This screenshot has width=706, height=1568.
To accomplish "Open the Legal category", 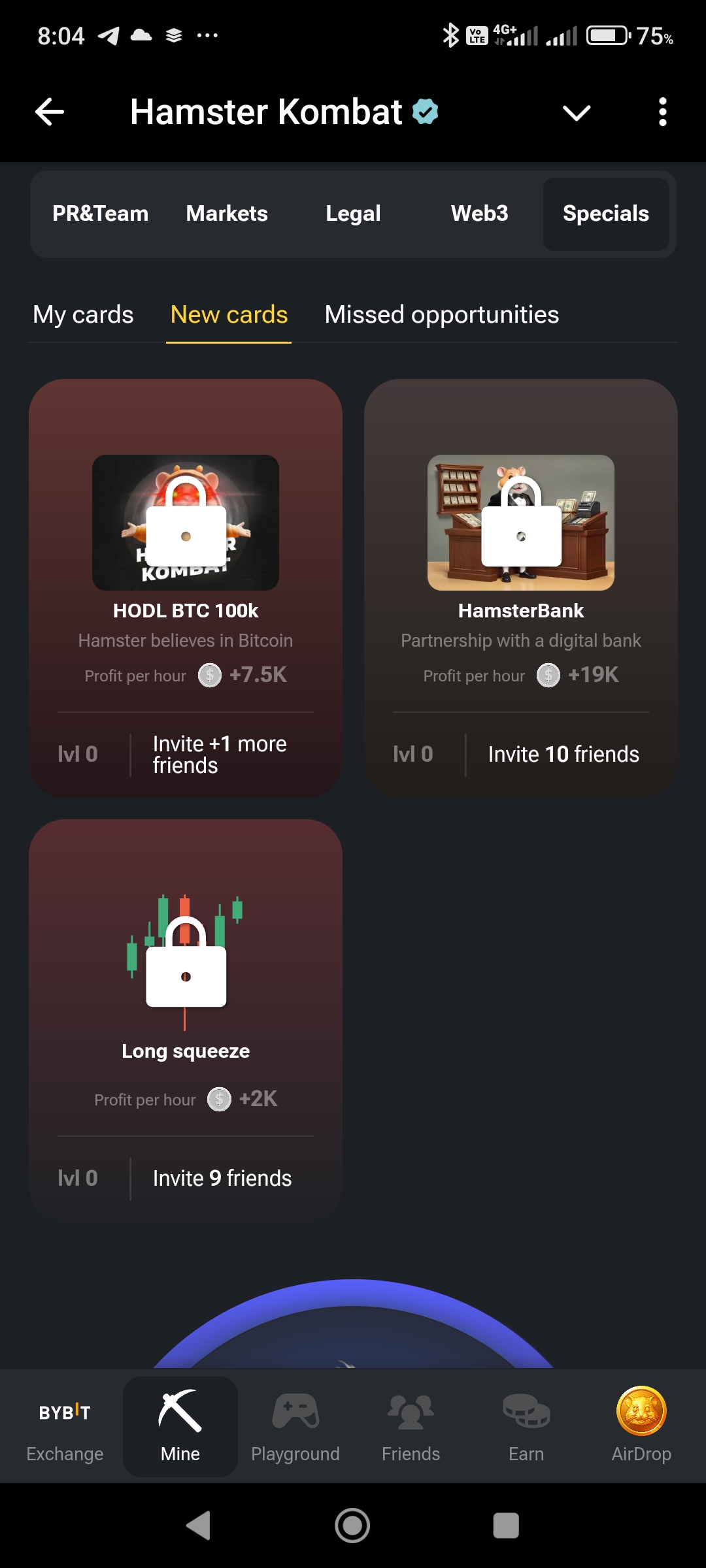I will click(x=353, y=214).
